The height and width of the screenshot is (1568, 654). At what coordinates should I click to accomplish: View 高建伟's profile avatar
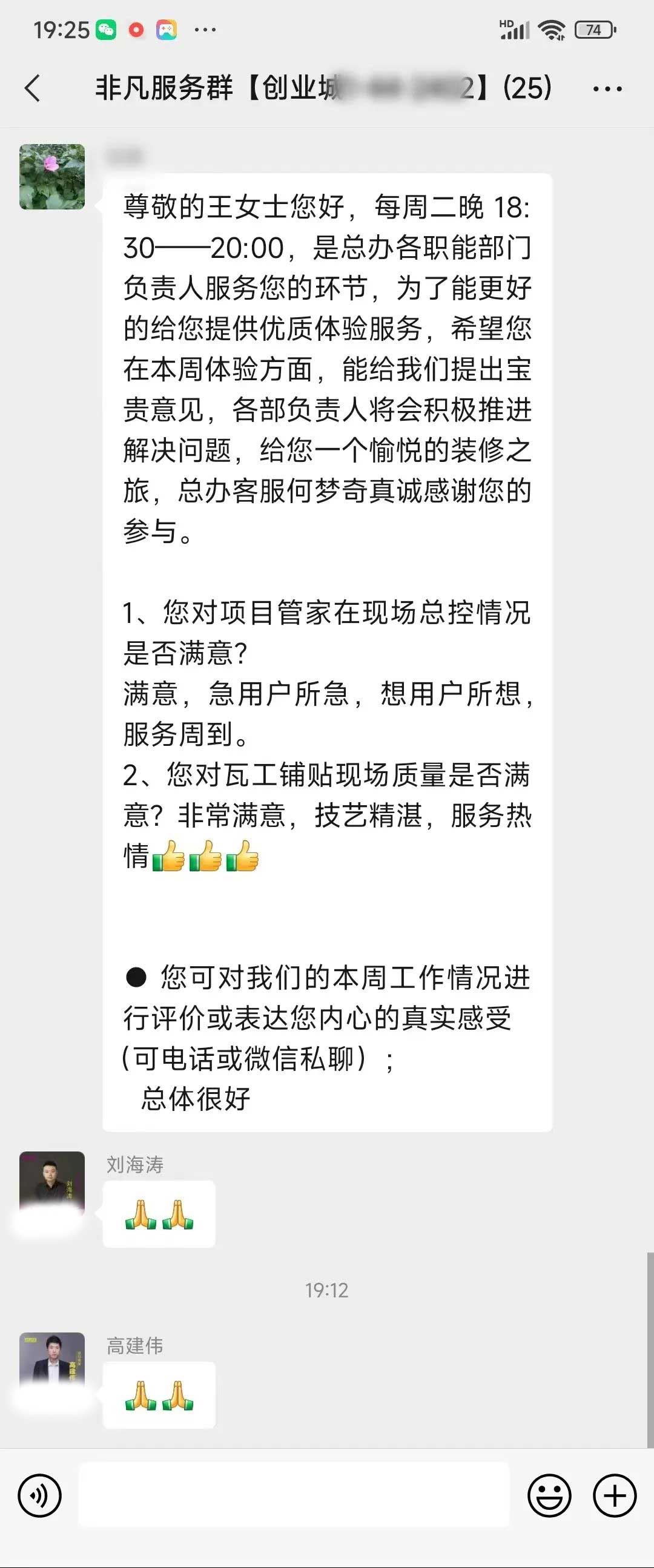pyautogui.click(x=51, y=1363)
